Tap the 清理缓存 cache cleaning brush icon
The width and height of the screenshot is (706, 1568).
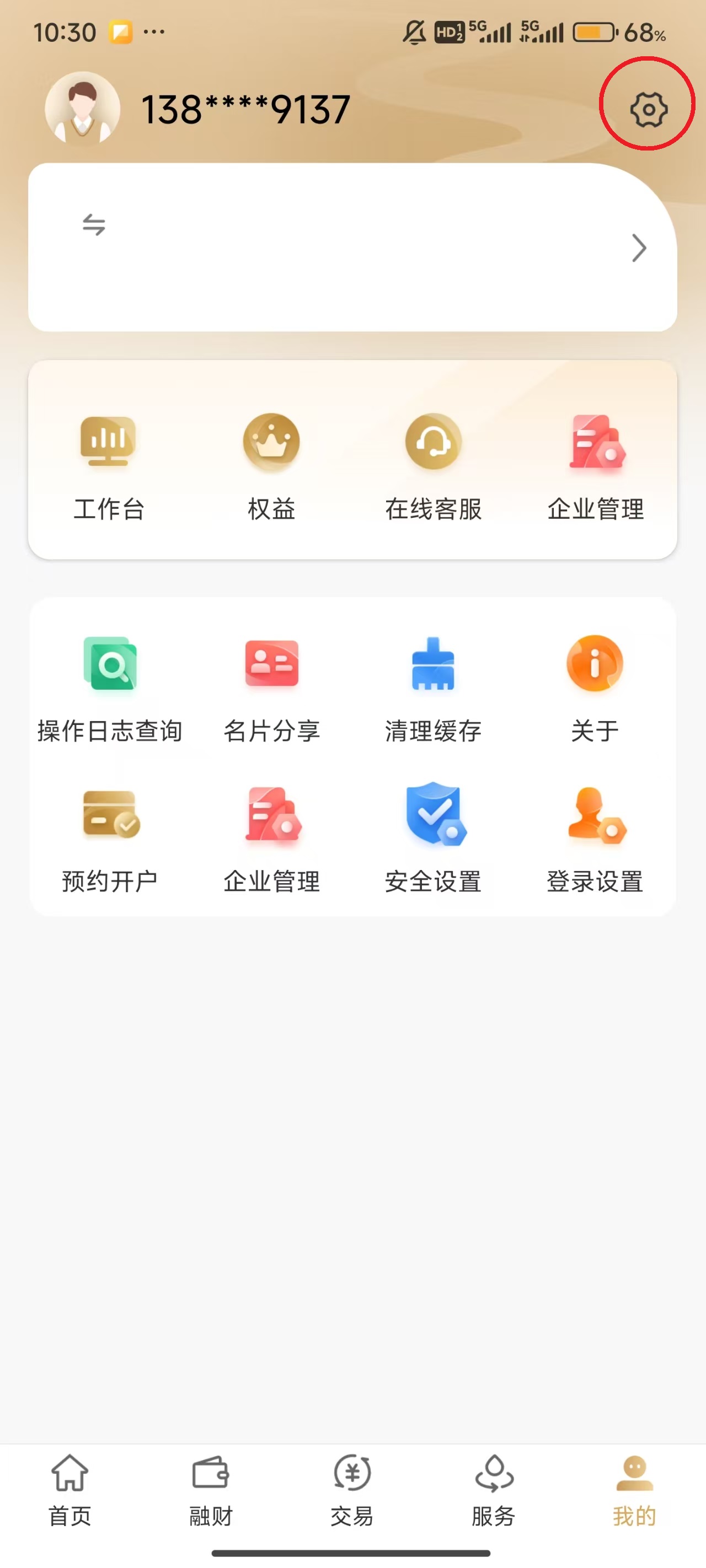click(x=432, y=663)
